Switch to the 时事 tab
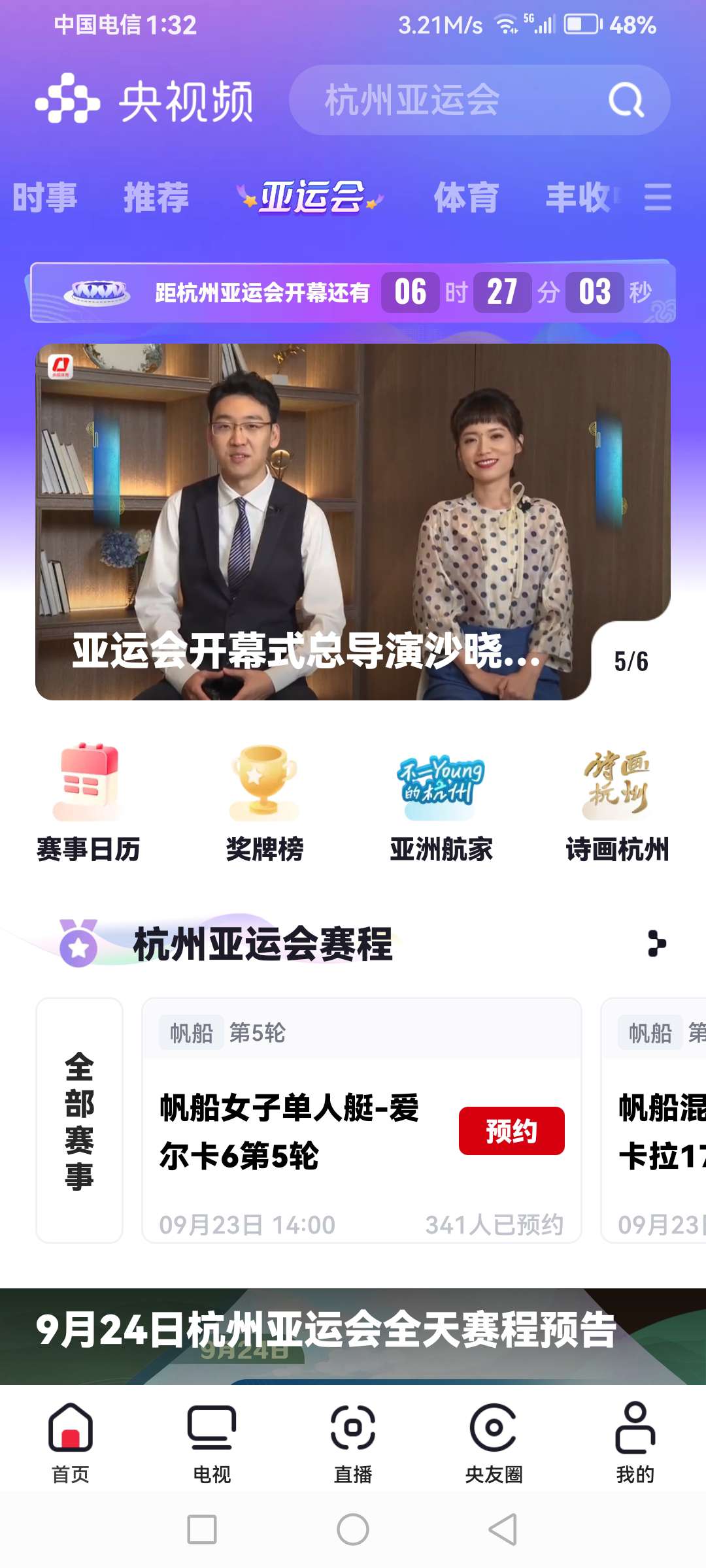The image size is (706, 1568). pyautogui.click(x=44, y=197)
